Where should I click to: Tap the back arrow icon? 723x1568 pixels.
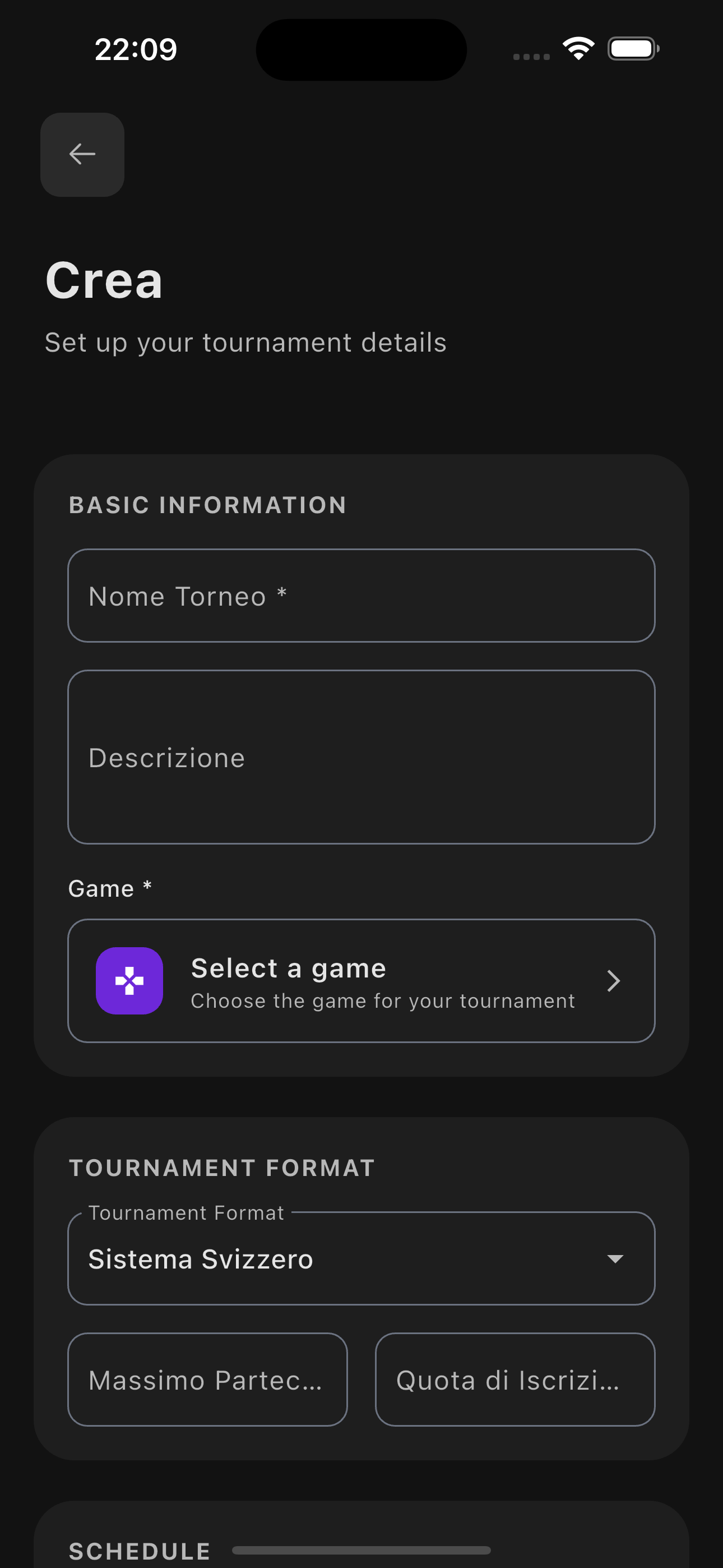[x=82, y=155]
